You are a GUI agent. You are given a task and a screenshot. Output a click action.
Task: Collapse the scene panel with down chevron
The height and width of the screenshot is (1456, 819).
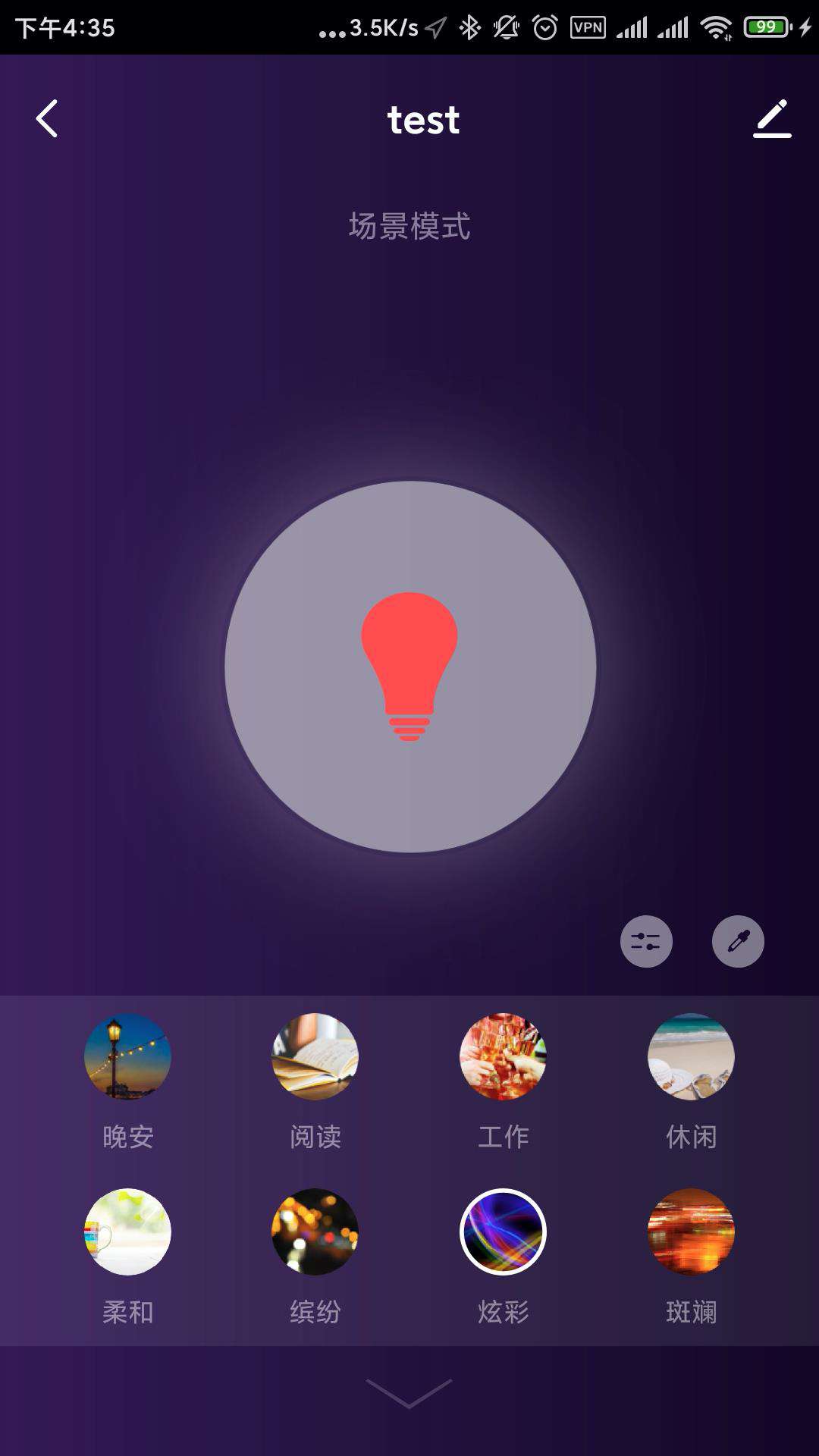pos(409,1393)
